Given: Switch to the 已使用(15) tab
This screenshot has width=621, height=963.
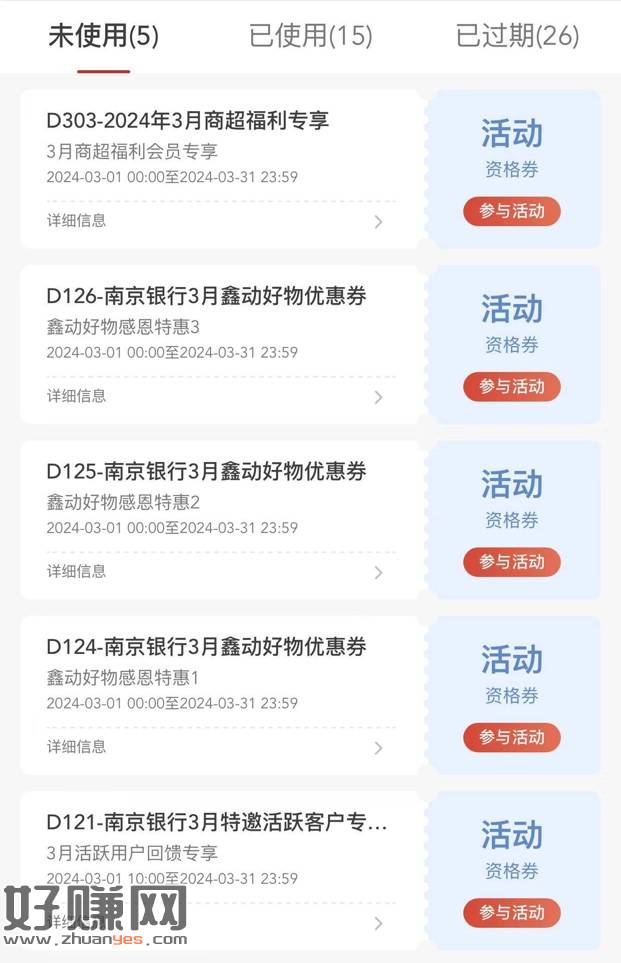Looking at the screenshot, I should pyautogui.click(x=310, y=36).
